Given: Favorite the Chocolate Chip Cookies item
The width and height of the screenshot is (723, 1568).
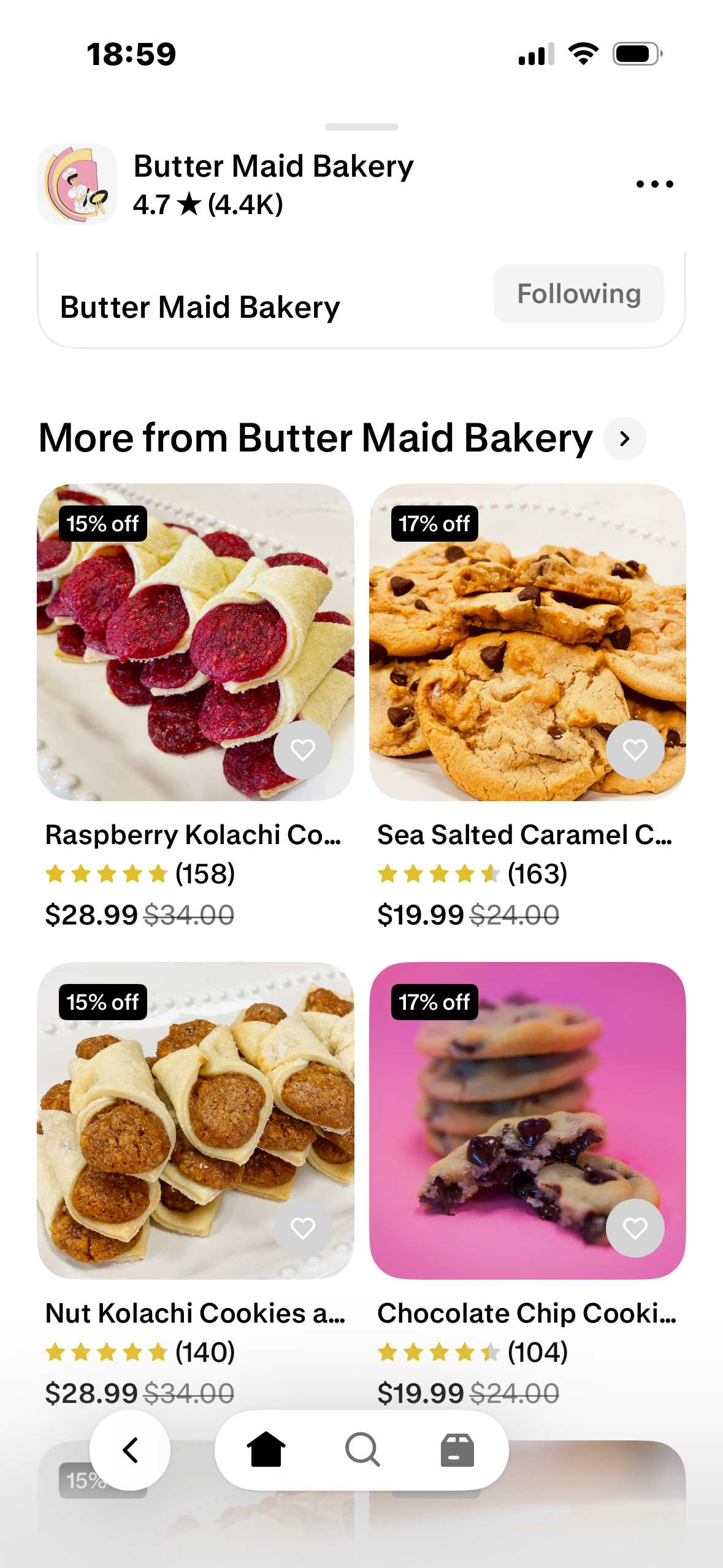Looking at the screenshot, I should (x=635, y=1228).
